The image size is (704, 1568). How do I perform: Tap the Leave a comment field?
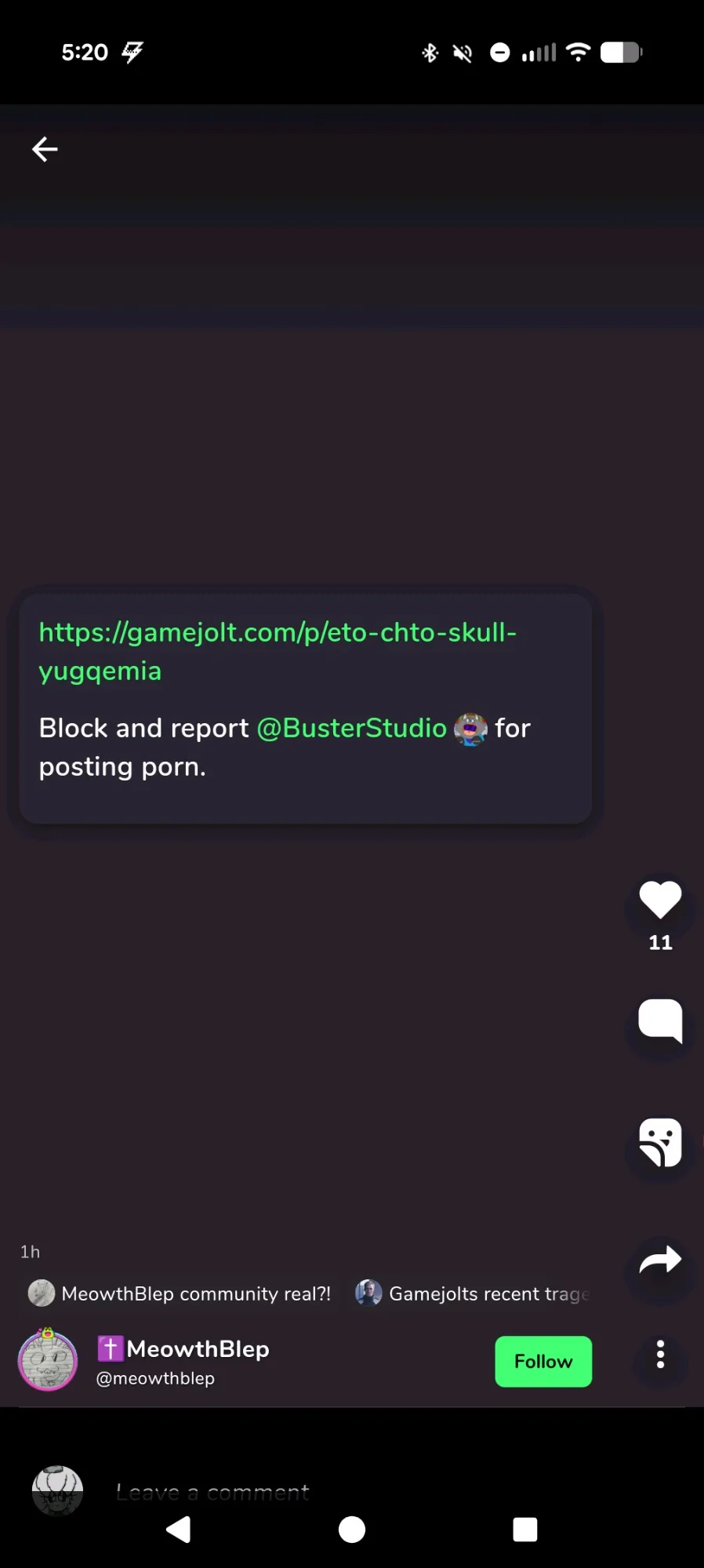pyautogui.click(x=212, y=1492)
